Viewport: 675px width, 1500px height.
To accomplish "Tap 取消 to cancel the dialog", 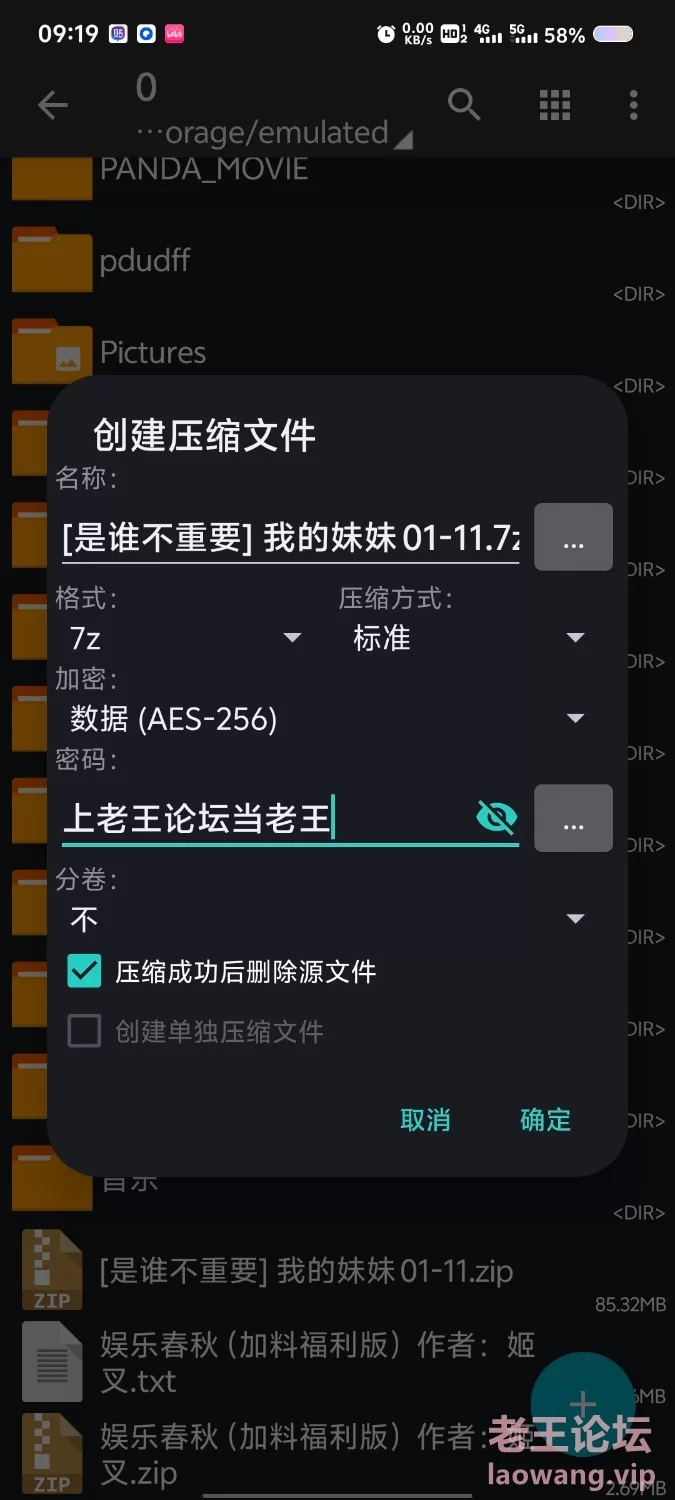I will (x=425, y=1120).
